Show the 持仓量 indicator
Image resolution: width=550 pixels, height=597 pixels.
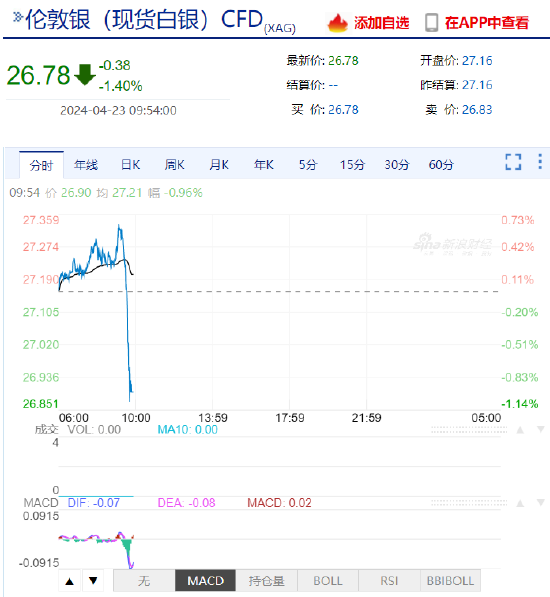(267, 581)
